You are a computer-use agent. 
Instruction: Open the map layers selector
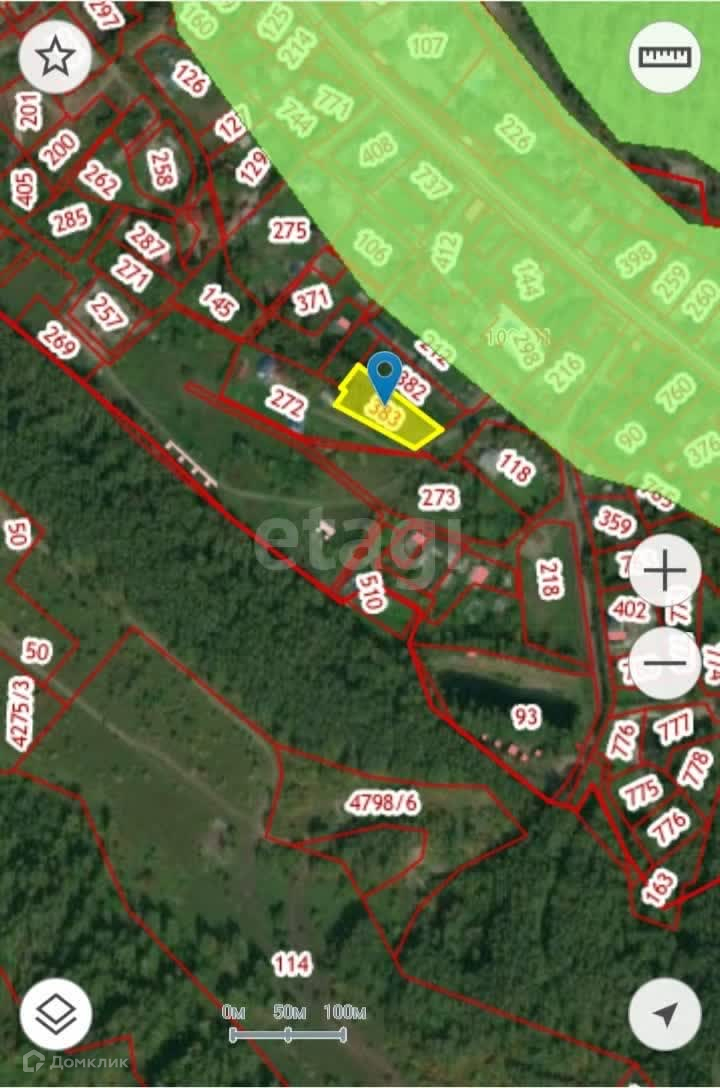56,1014
